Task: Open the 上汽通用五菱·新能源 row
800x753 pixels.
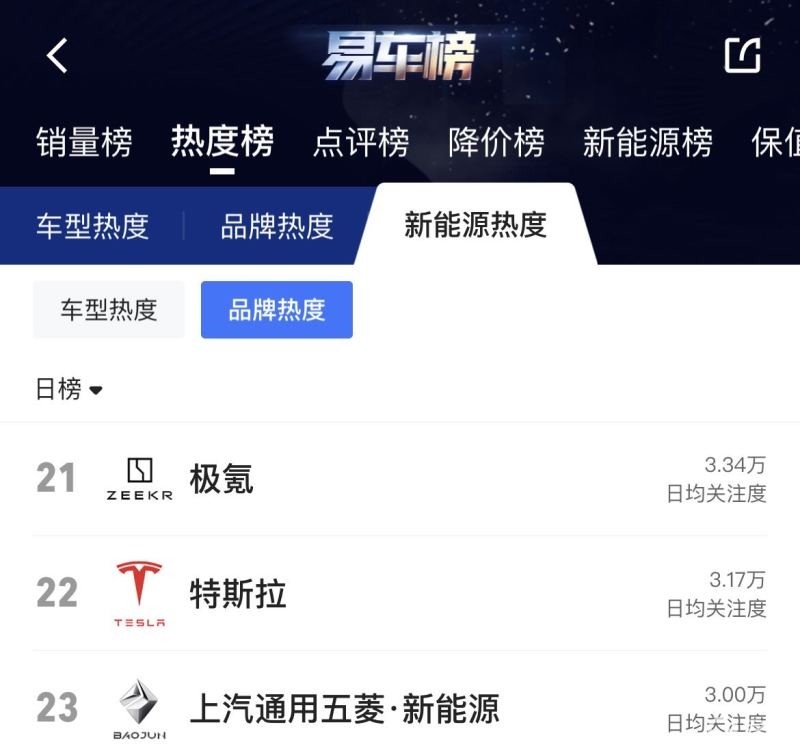Action: 400,708
